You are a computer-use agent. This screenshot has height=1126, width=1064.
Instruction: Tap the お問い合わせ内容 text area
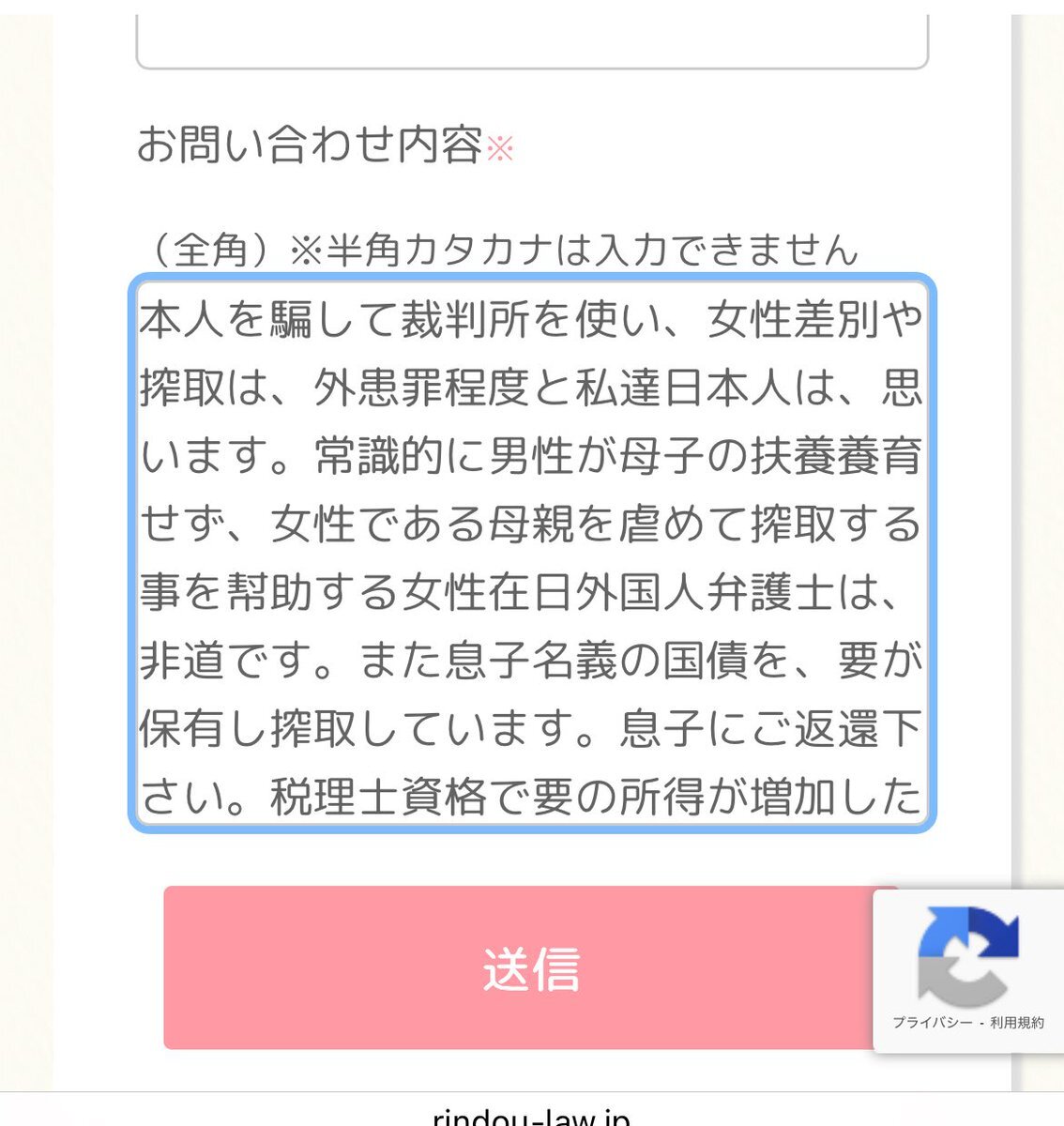532,554
